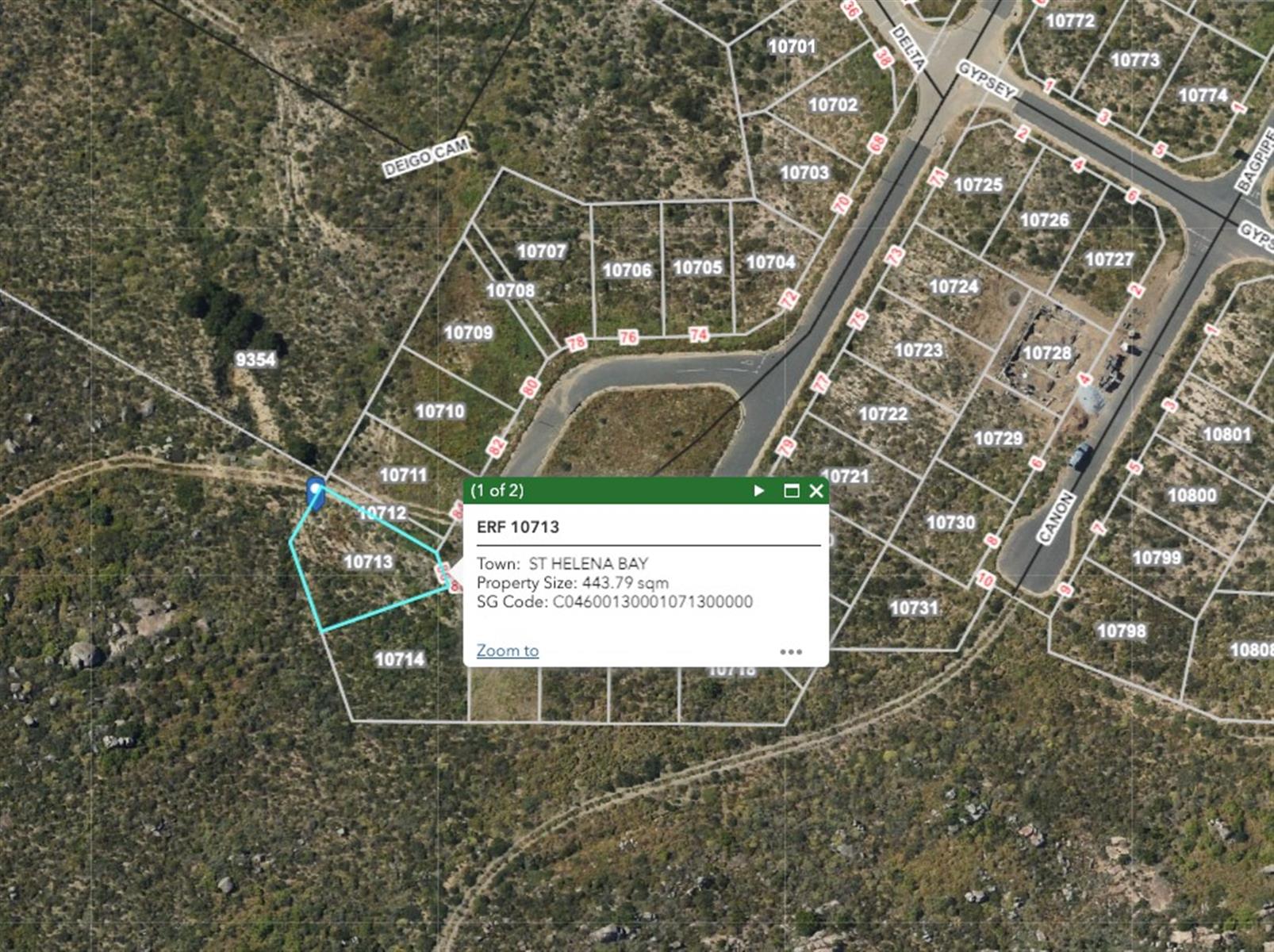Maximize the ERF 10713 popup

pyautogui.click(x=791, y=491)
